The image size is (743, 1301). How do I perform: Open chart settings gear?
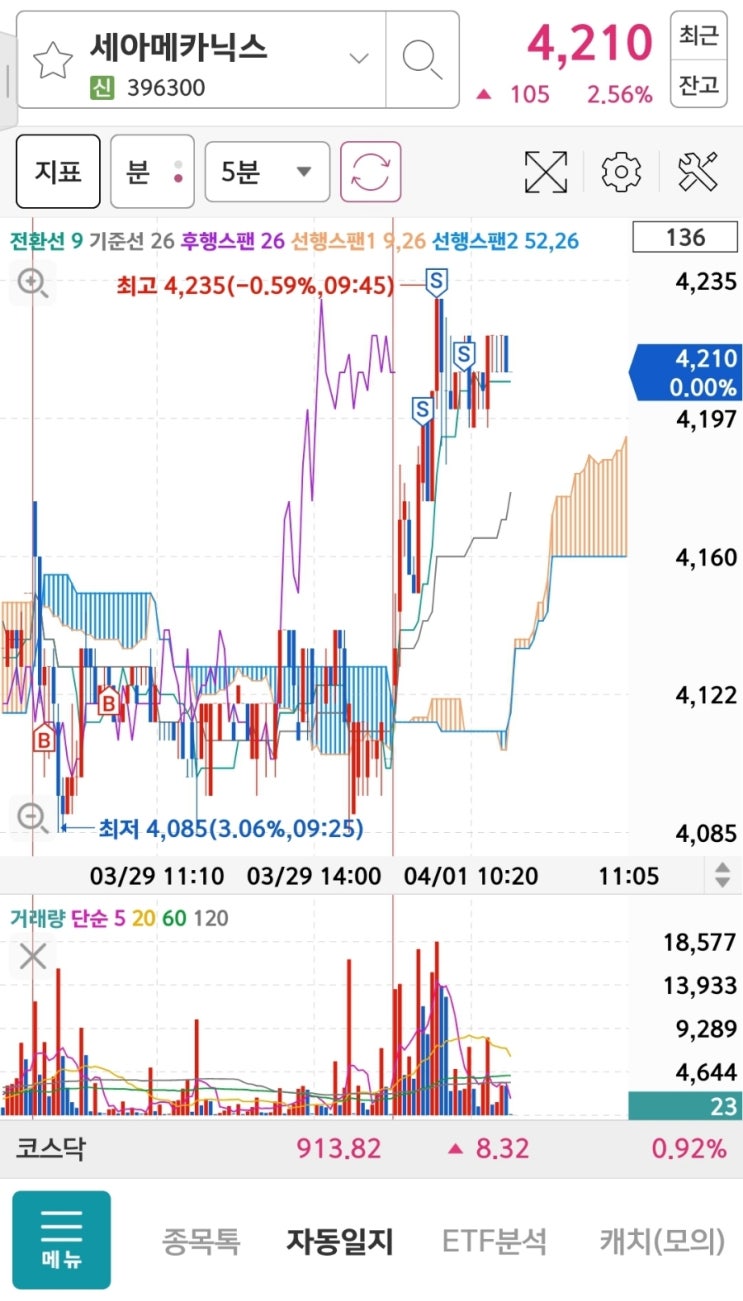pos(621,172)
